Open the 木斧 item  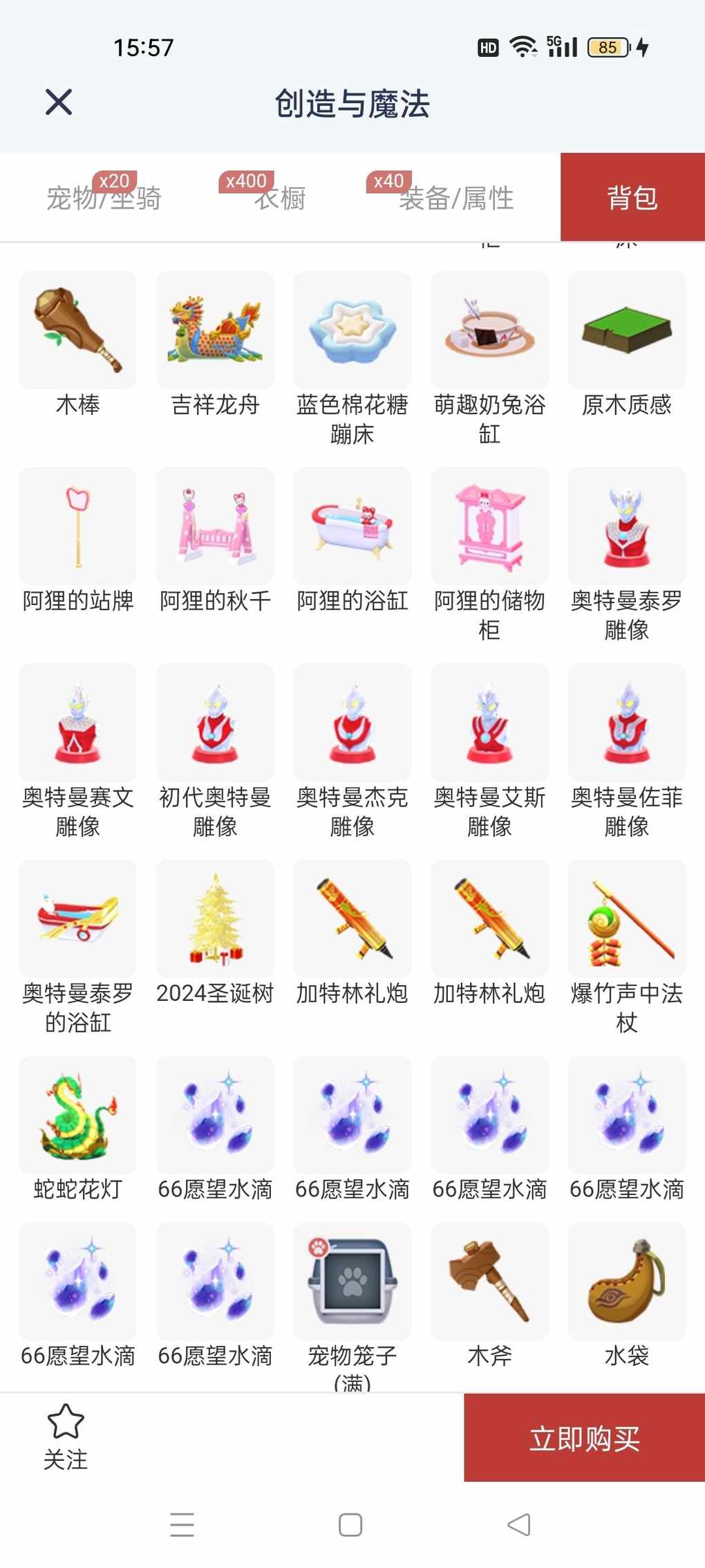[489, 1295]
